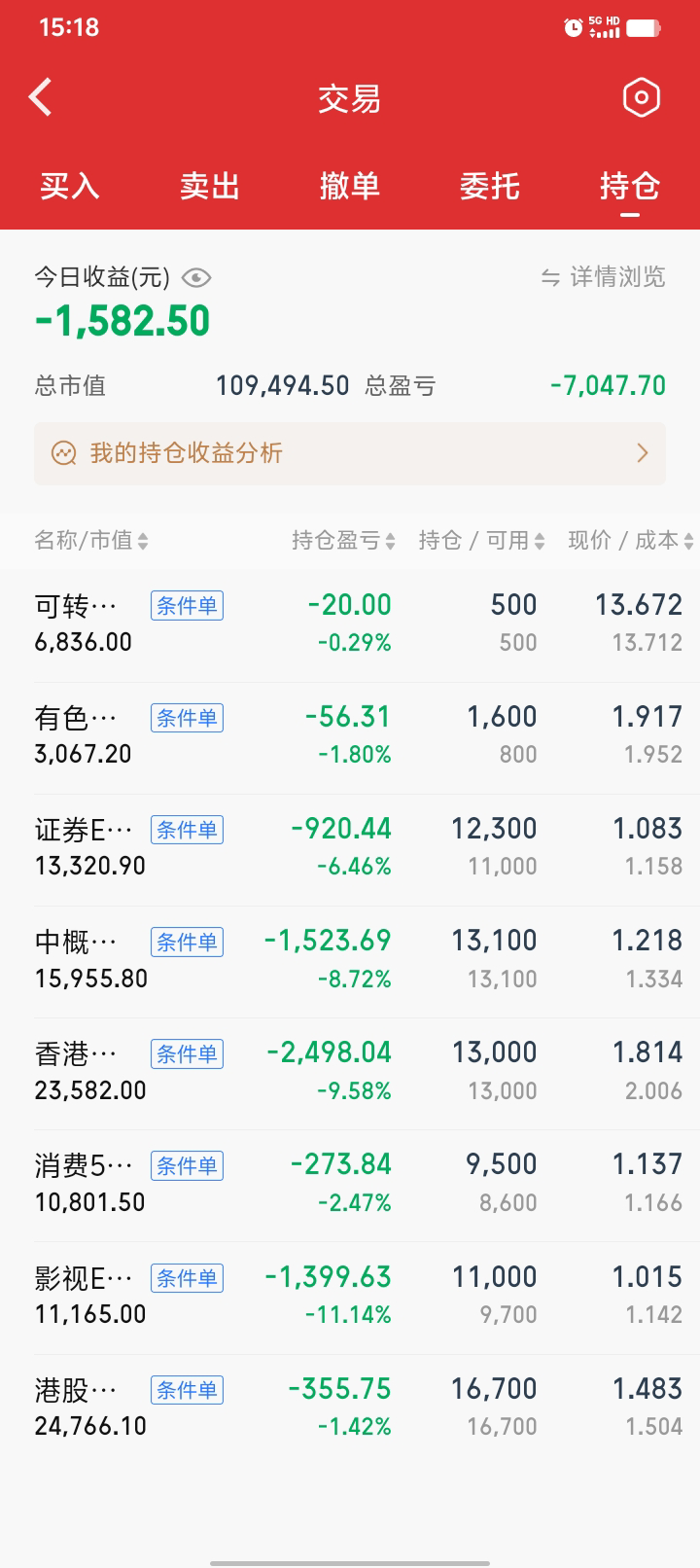Open the 撤单 tab
700x1568 pixels.
point(350,186)
